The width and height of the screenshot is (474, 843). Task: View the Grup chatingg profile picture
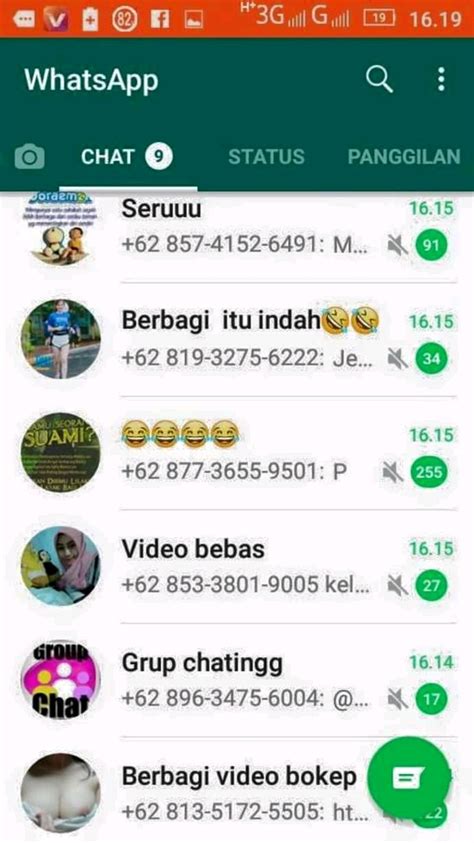[60, 680]
